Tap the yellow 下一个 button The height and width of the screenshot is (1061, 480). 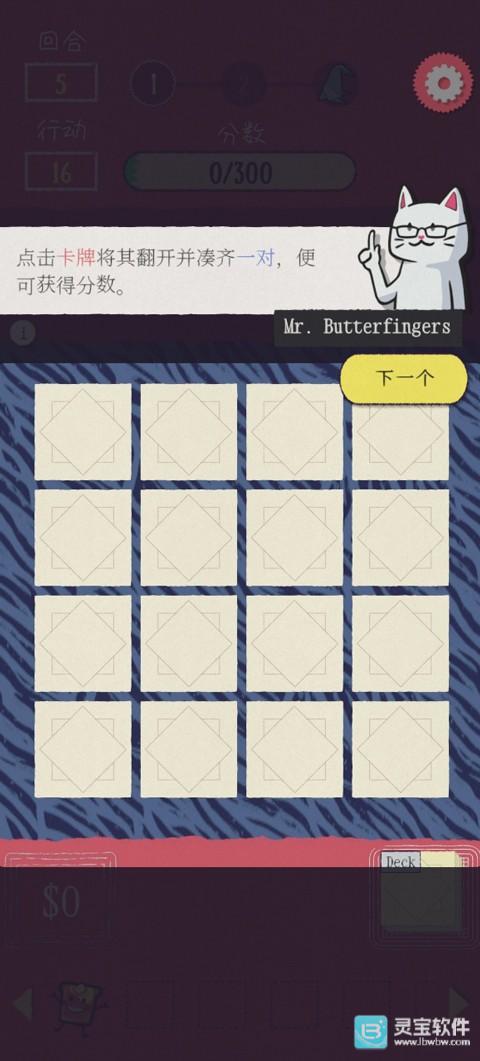point(403,378)
